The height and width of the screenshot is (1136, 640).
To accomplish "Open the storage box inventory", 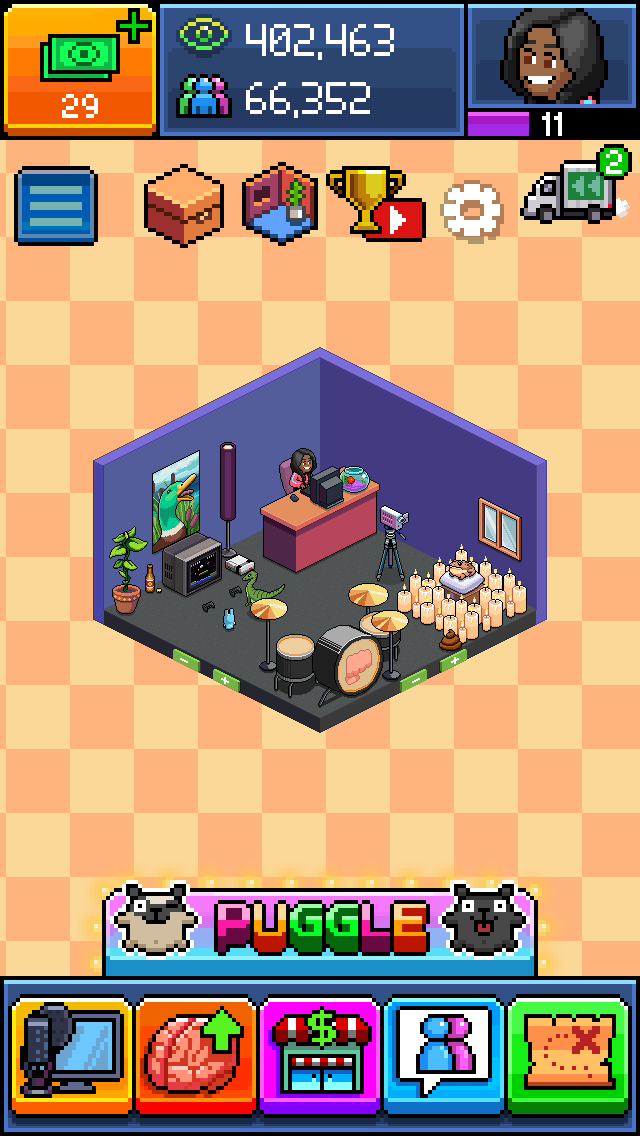I will tap(184, 203).
